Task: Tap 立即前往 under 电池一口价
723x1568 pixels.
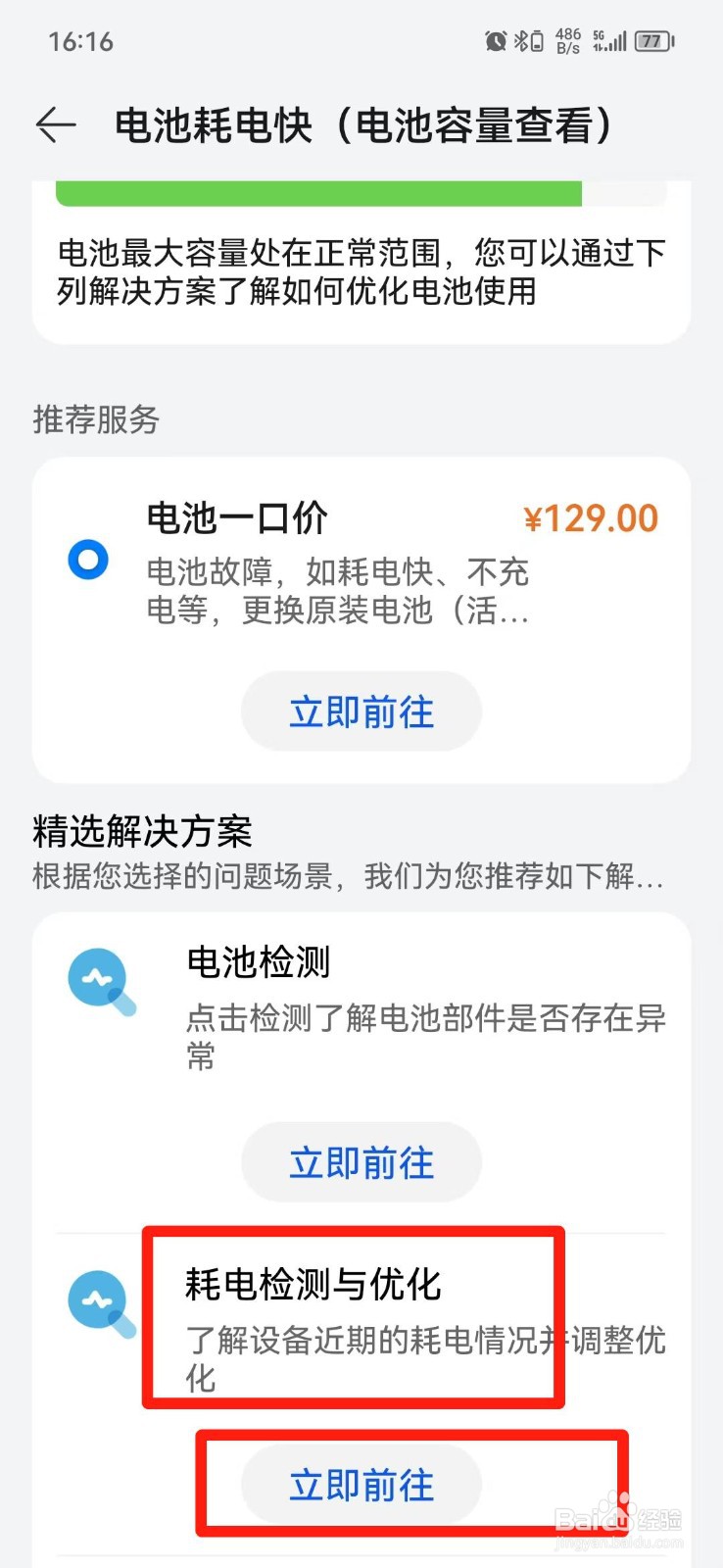Action: pos(361,711)
